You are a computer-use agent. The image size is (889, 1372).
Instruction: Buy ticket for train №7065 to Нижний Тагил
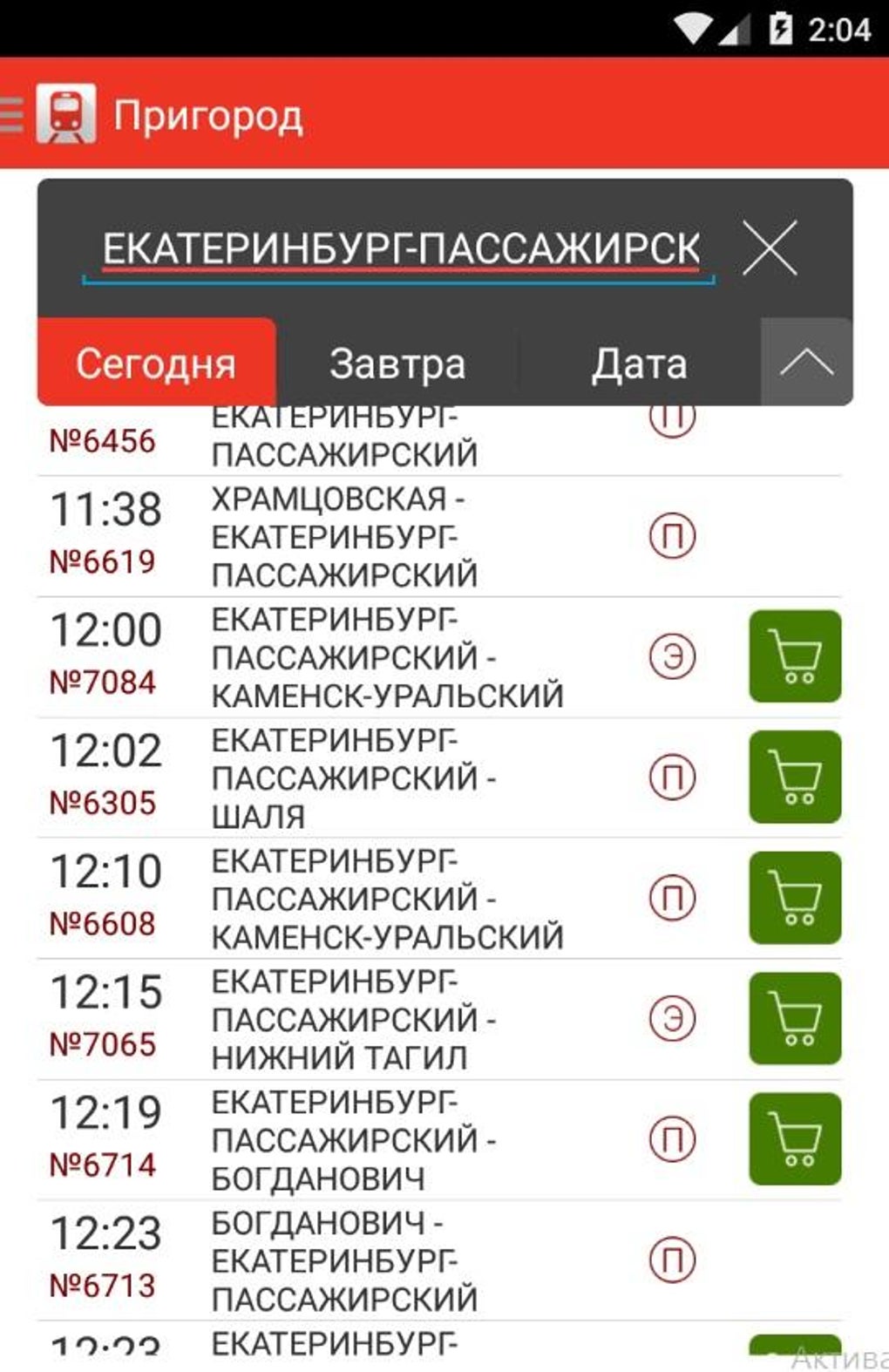(x=795, y=1018)
